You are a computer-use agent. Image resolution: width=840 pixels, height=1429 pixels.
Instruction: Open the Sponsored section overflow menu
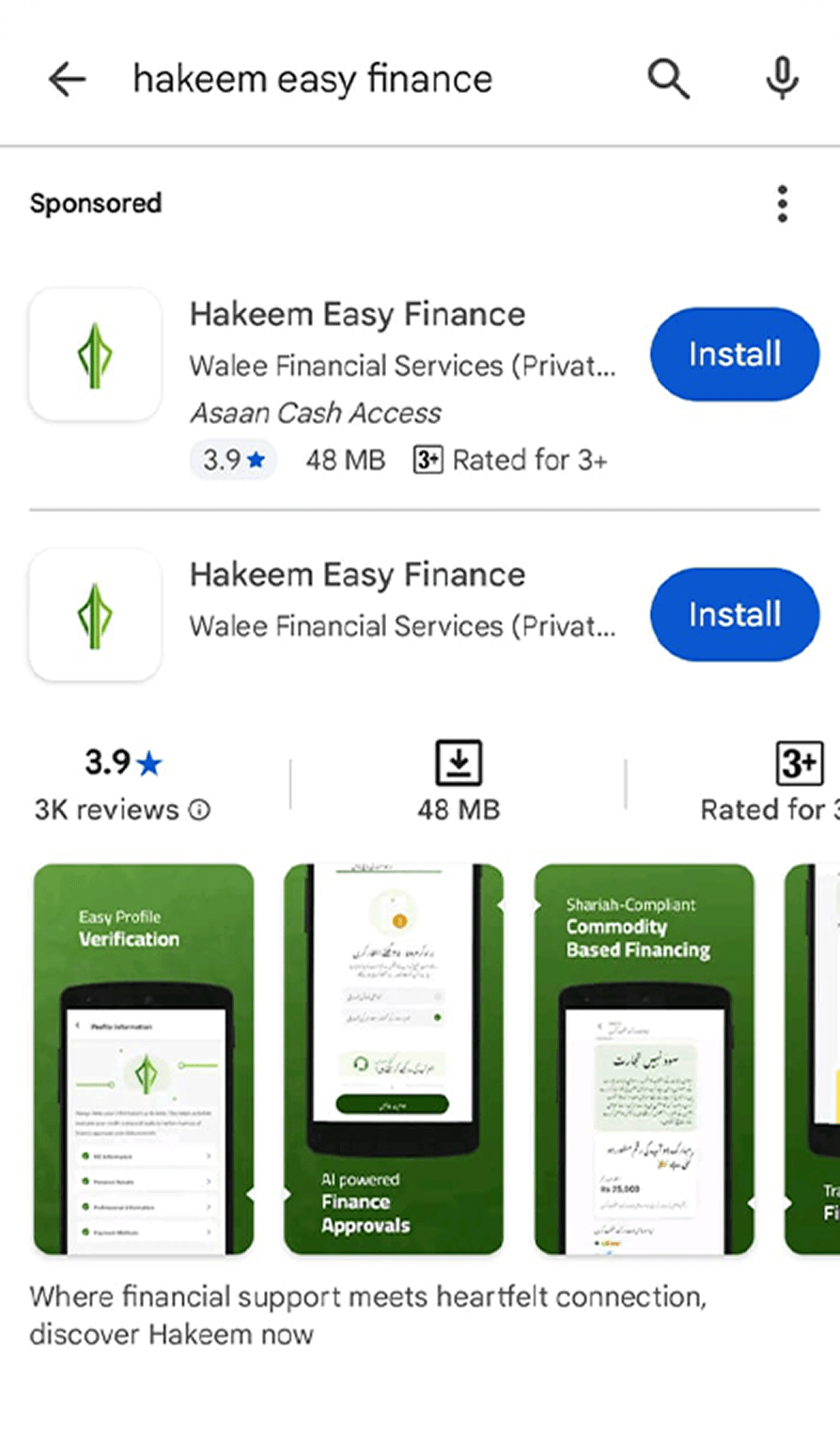click(x=782, y=204)
